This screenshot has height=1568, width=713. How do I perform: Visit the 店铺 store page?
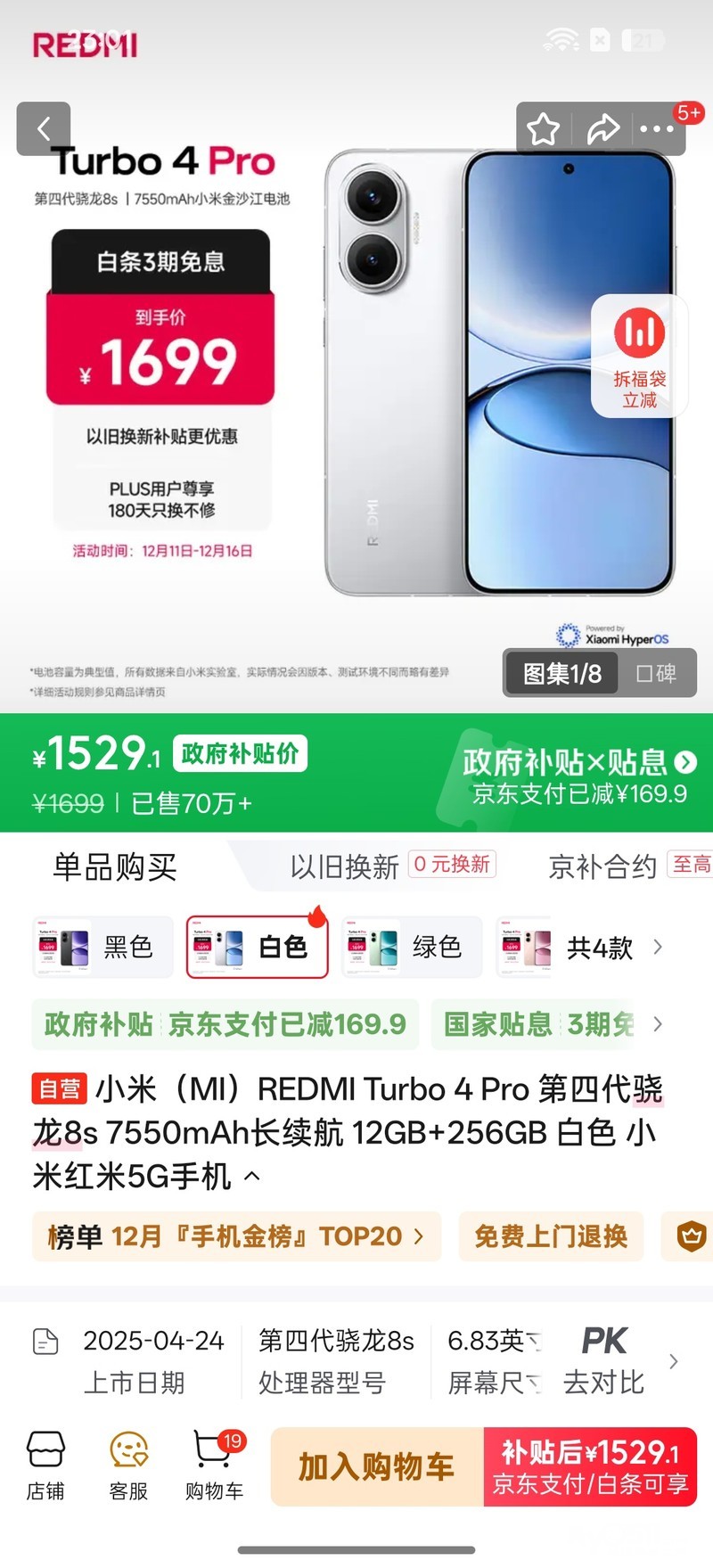coord(45,1466)
